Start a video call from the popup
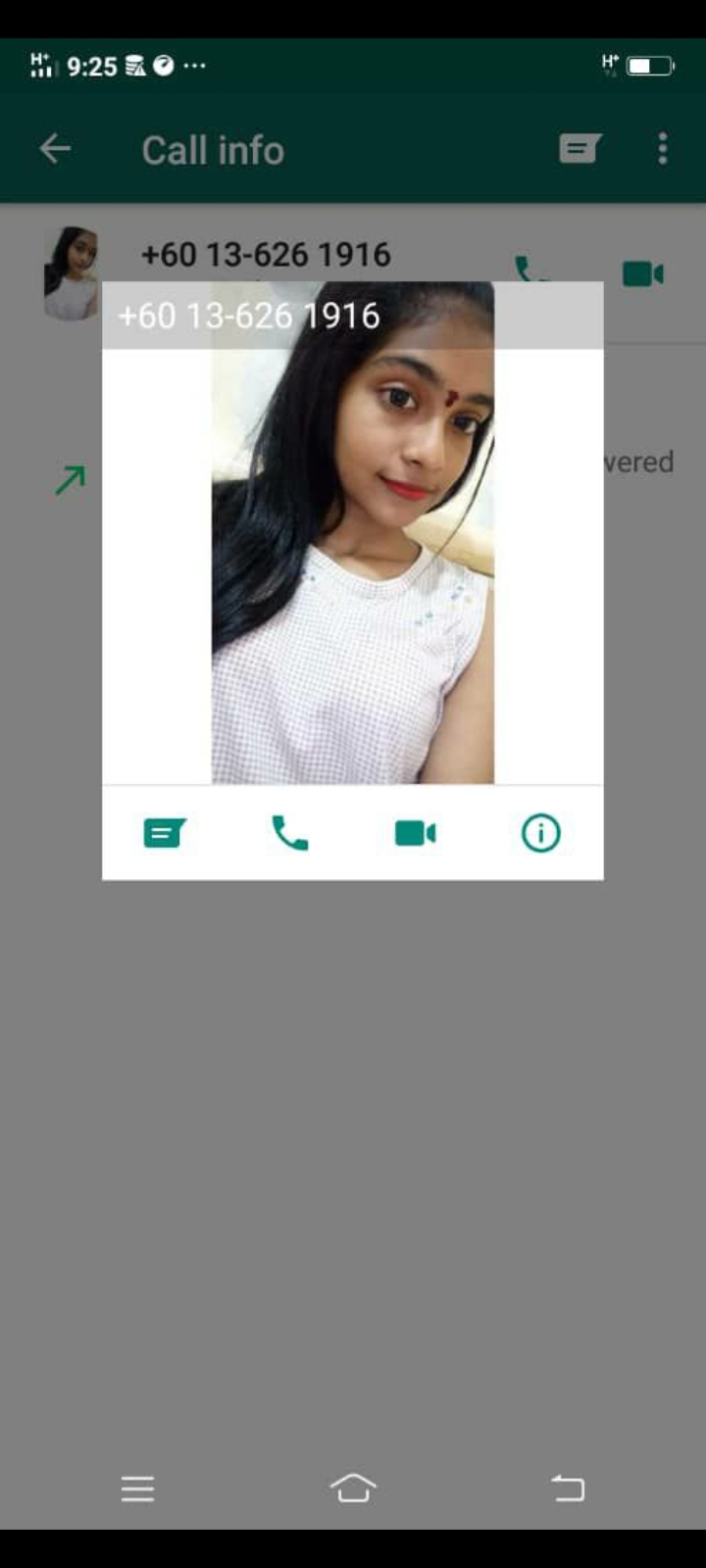This screenshot has width=706, height=1568. click(415, 834)
